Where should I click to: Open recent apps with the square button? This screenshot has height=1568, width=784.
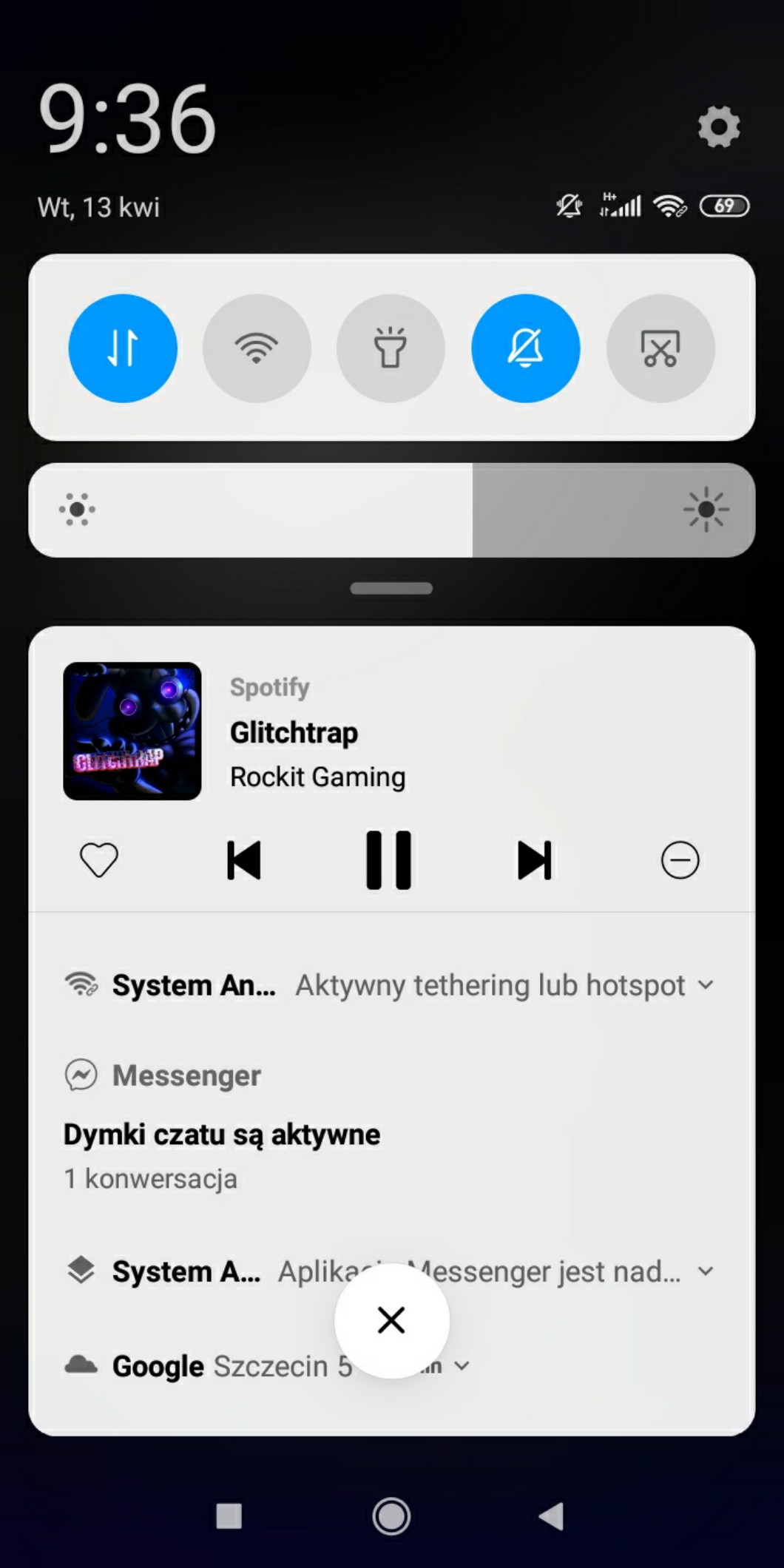pyautogui.click(x=229, y=1516)
